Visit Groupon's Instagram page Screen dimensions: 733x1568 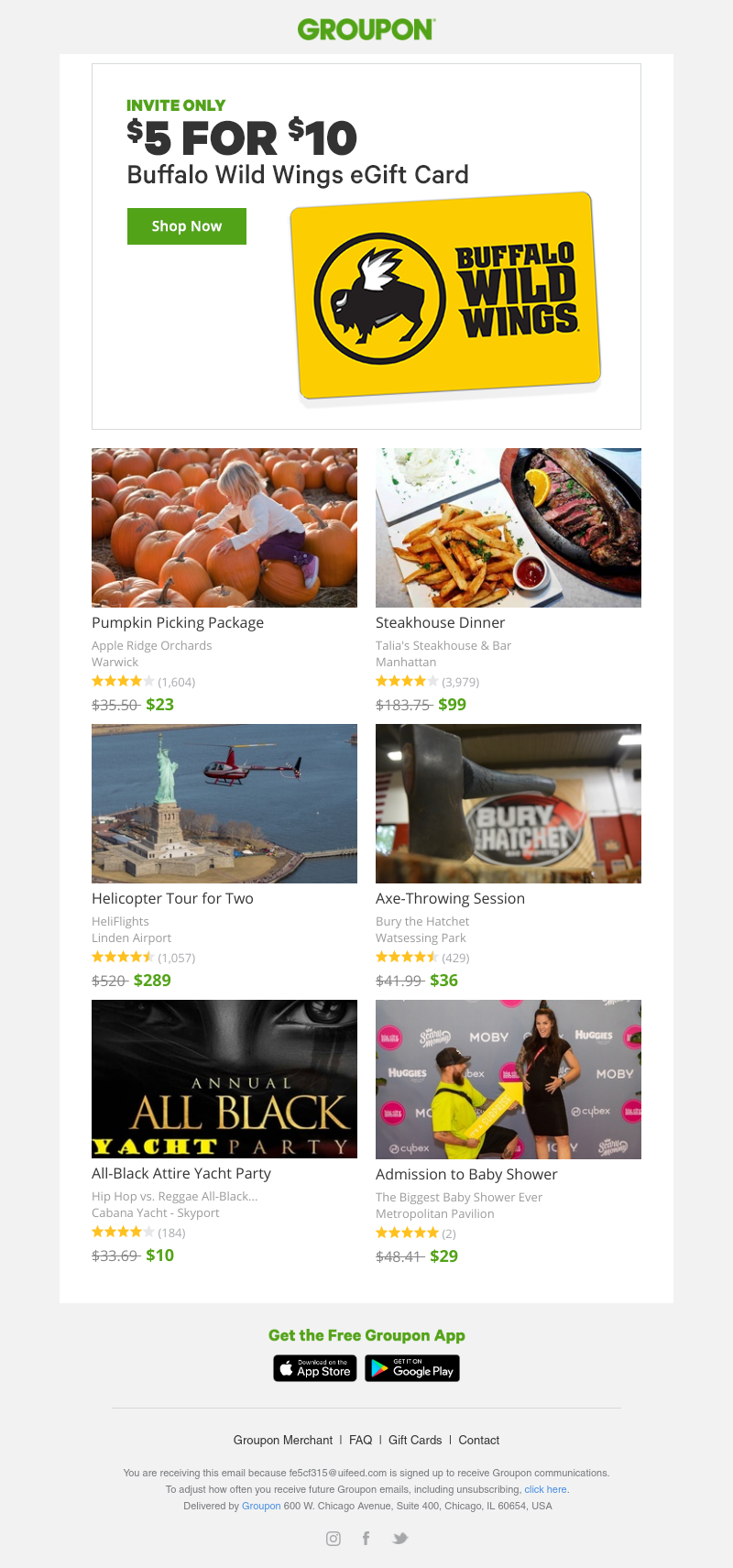pos(334,1539)
